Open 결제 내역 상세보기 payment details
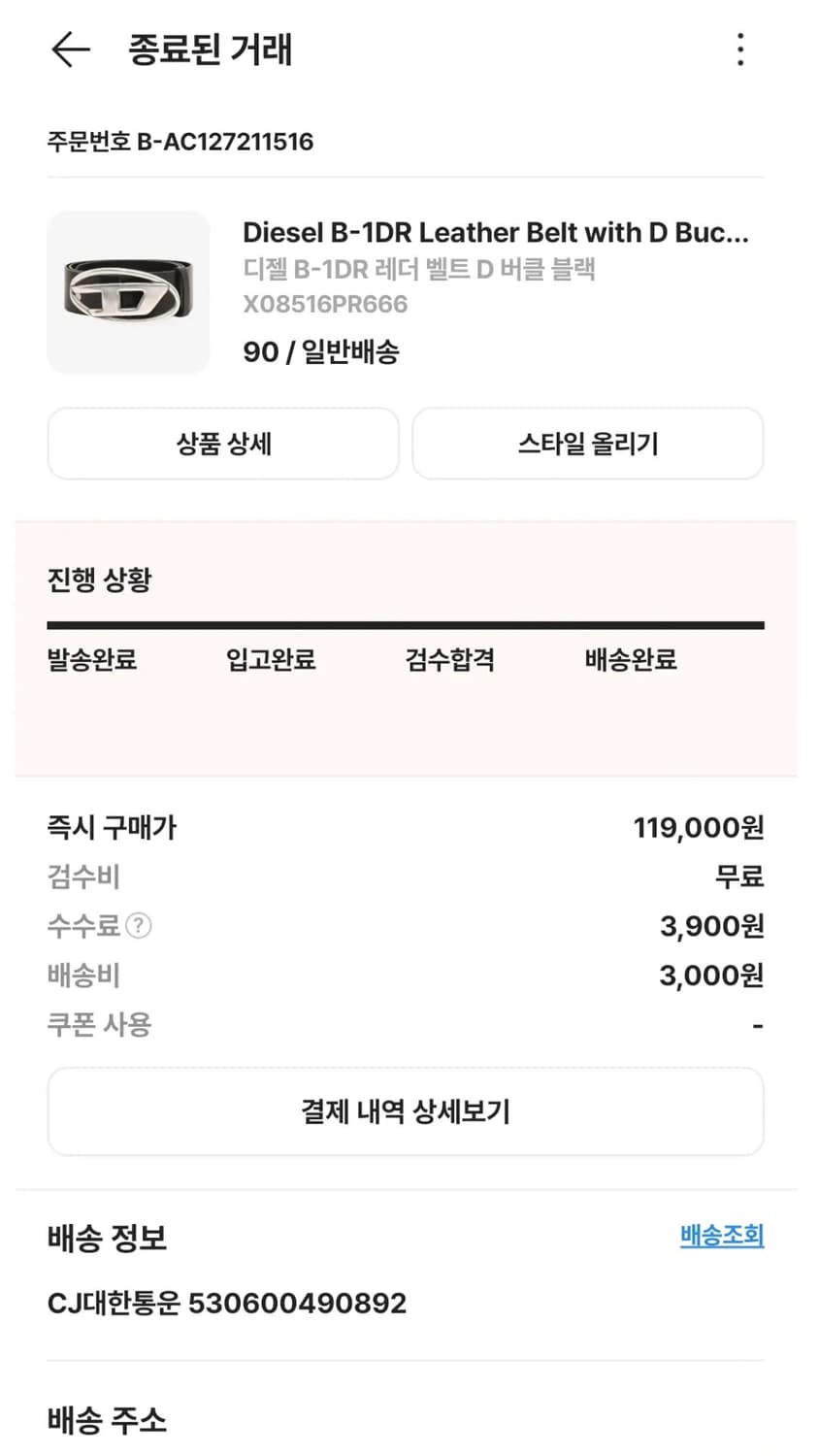The image size is (819, 1456). 409,1110
